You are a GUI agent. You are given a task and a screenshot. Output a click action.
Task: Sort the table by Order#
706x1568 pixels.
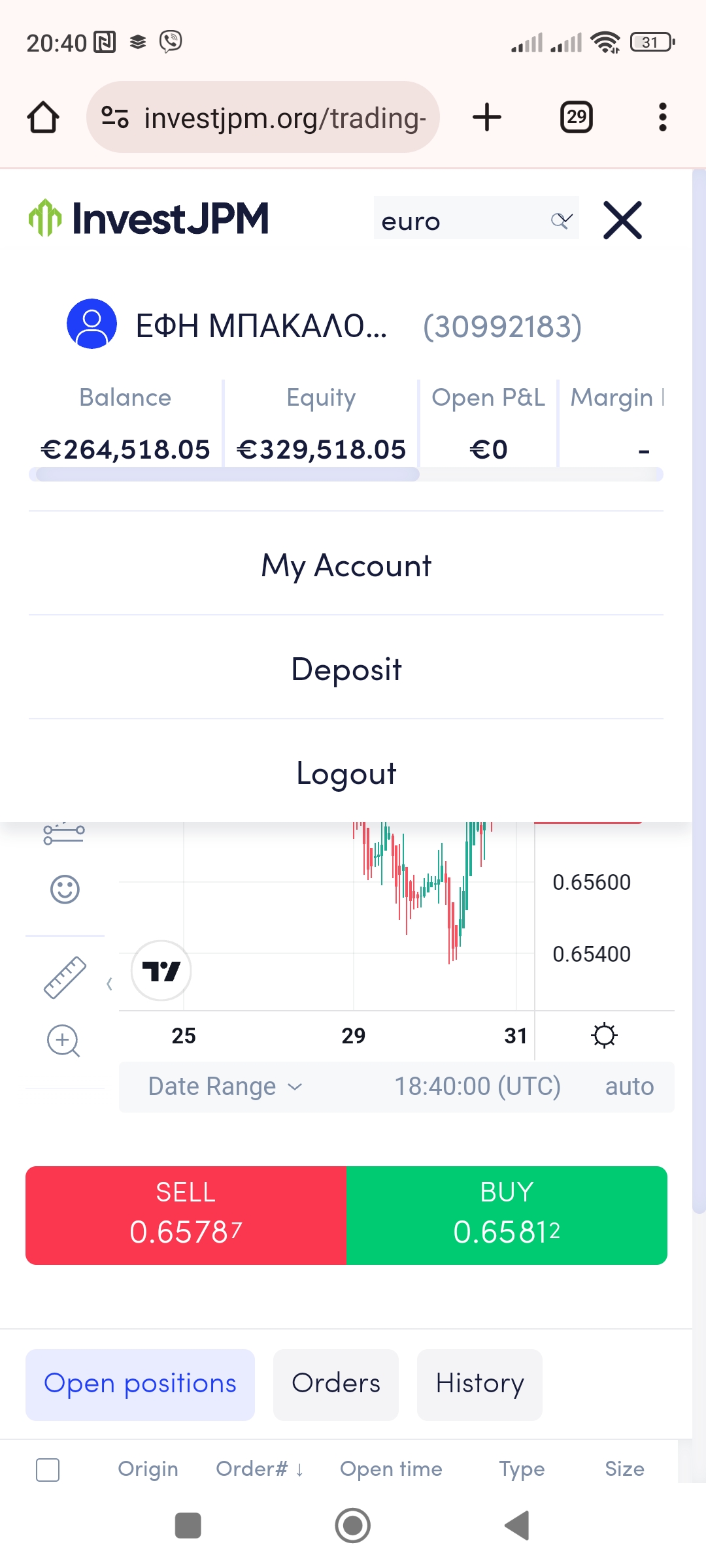[x=260, y=1469]
